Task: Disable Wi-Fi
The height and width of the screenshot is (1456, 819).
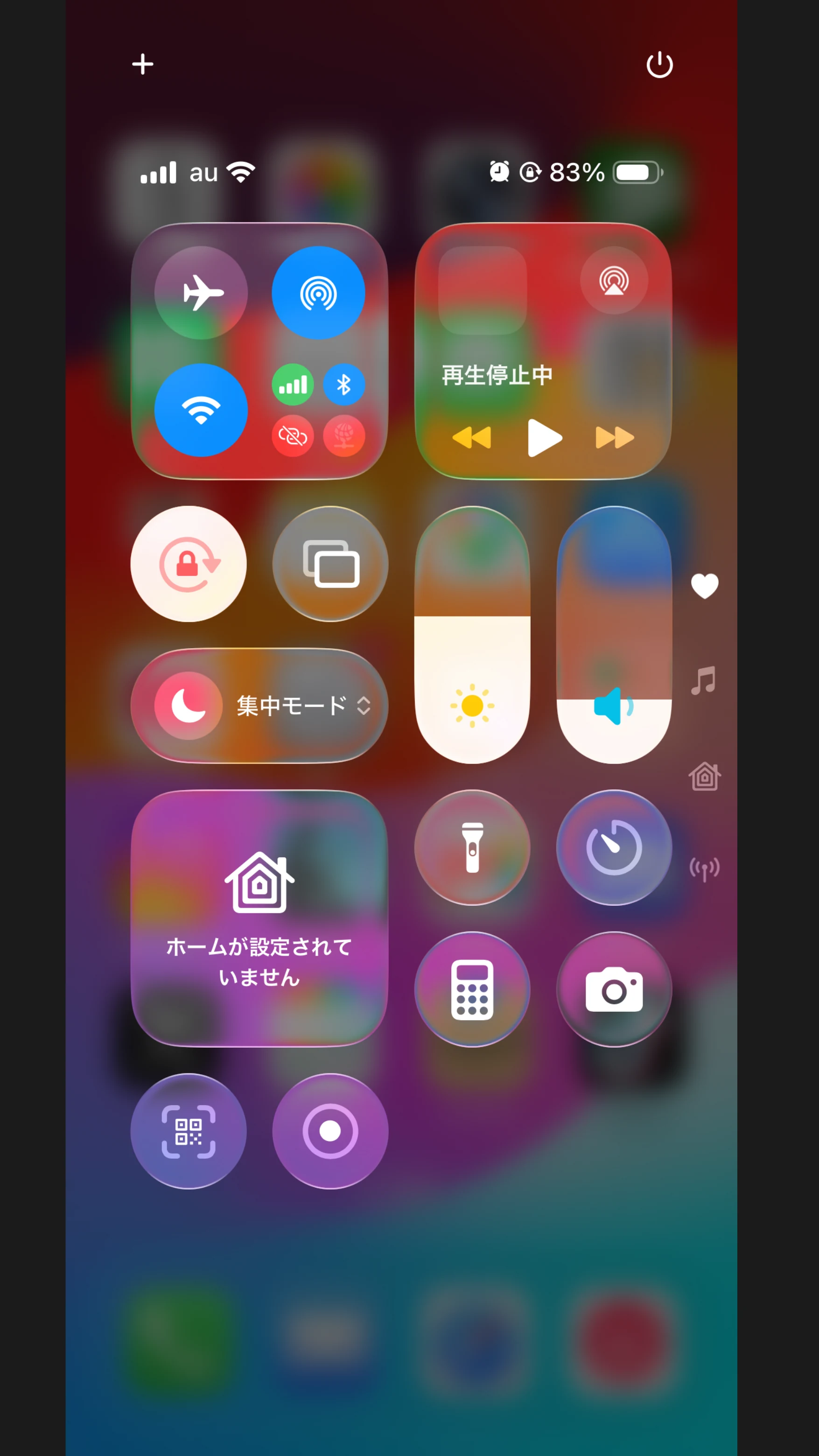Action: [x=201, y=410]
